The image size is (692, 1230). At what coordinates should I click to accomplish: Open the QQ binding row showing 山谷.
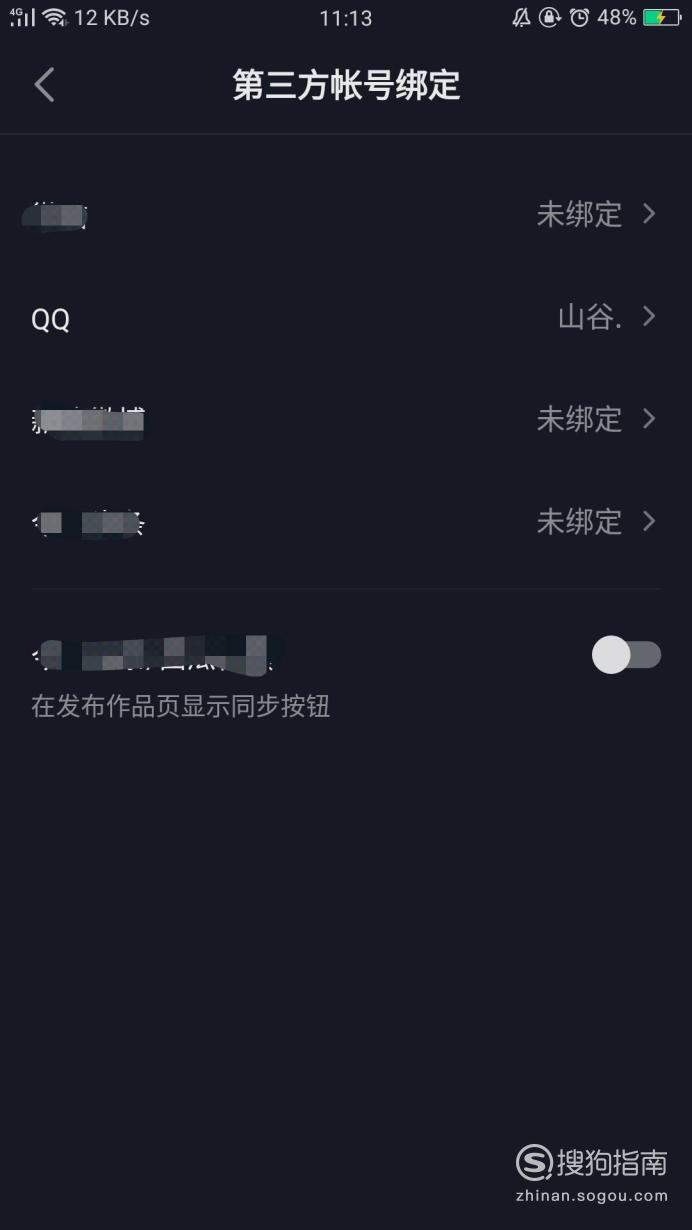[x=346, y=318]
